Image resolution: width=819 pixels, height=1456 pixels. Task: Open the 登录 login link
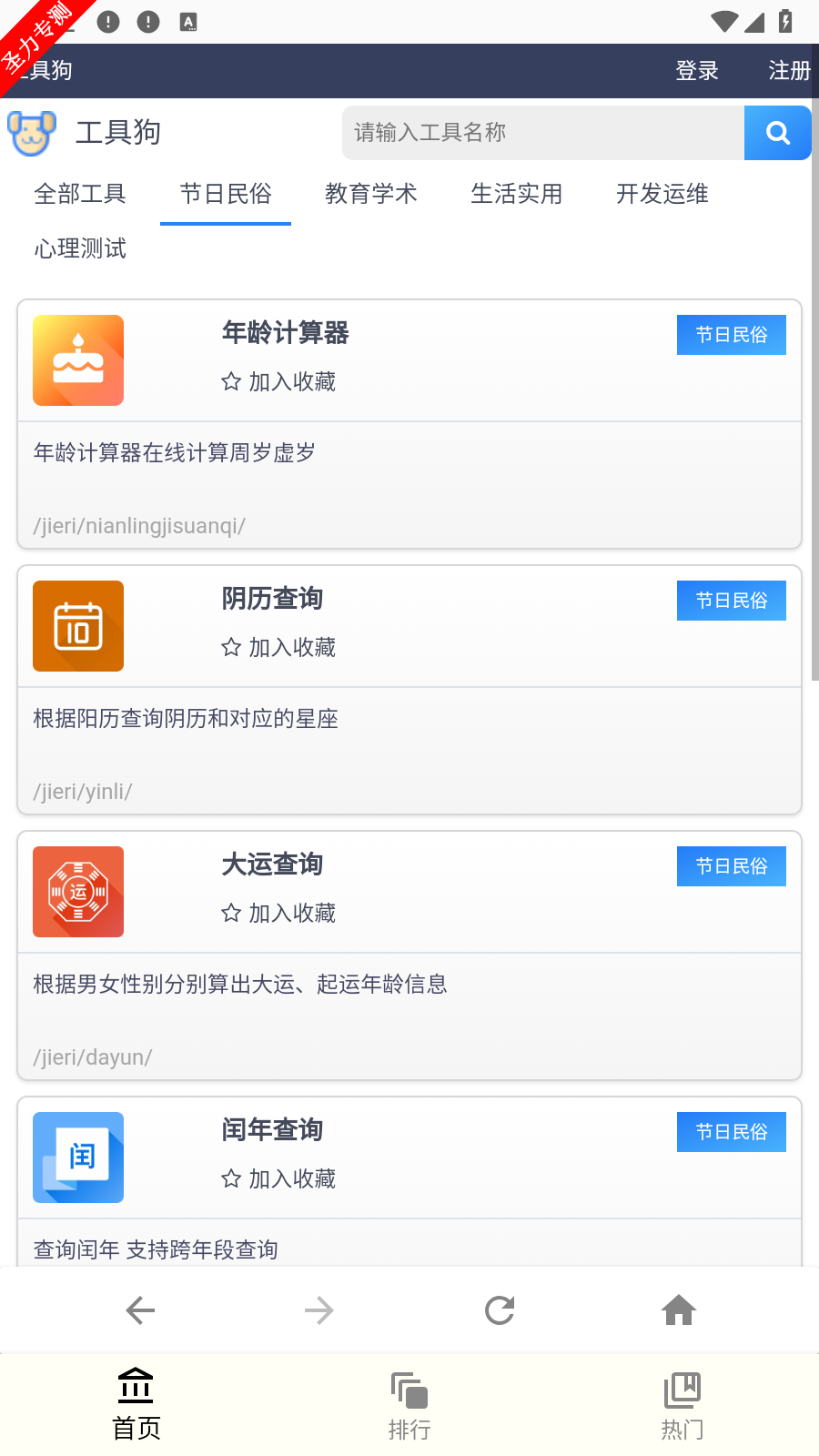tap(697, 71)
